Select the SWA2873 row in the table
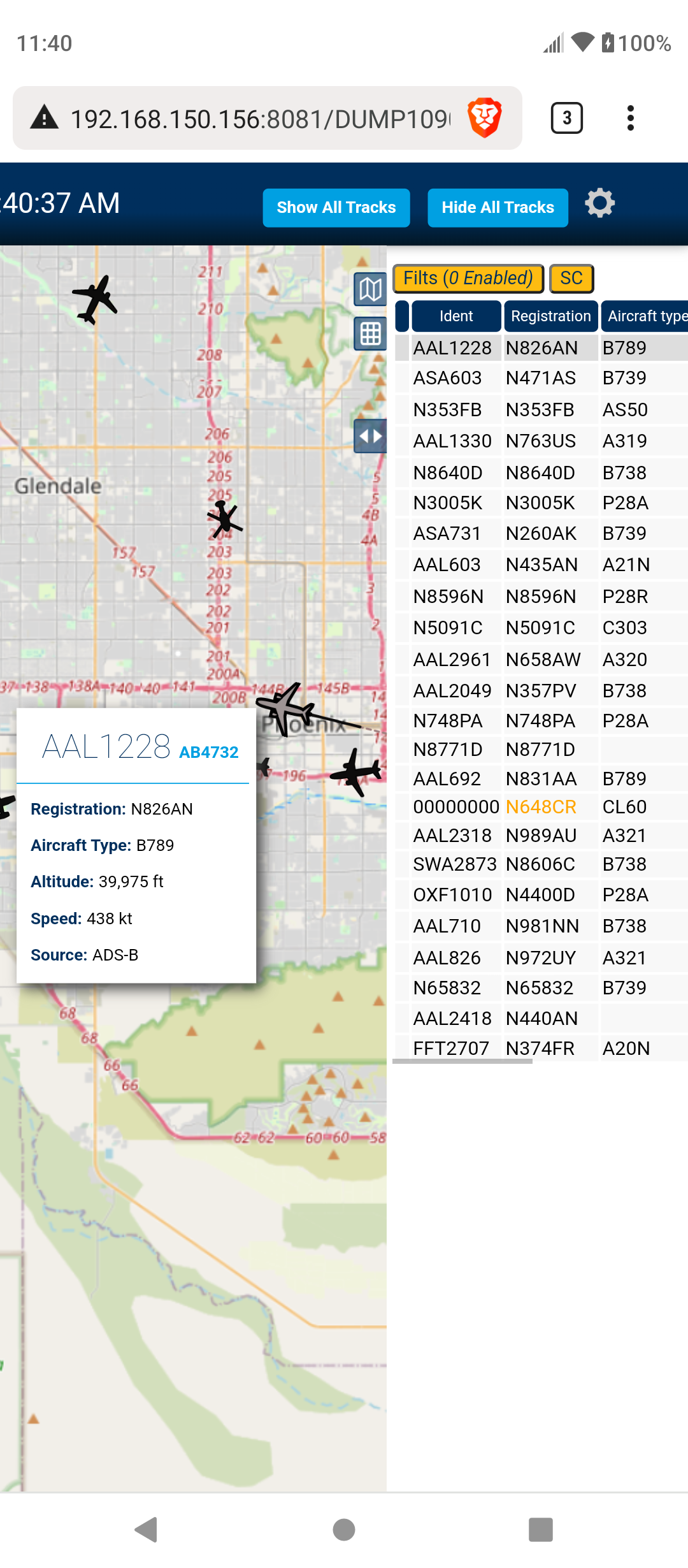 click(x=541, y=864)
